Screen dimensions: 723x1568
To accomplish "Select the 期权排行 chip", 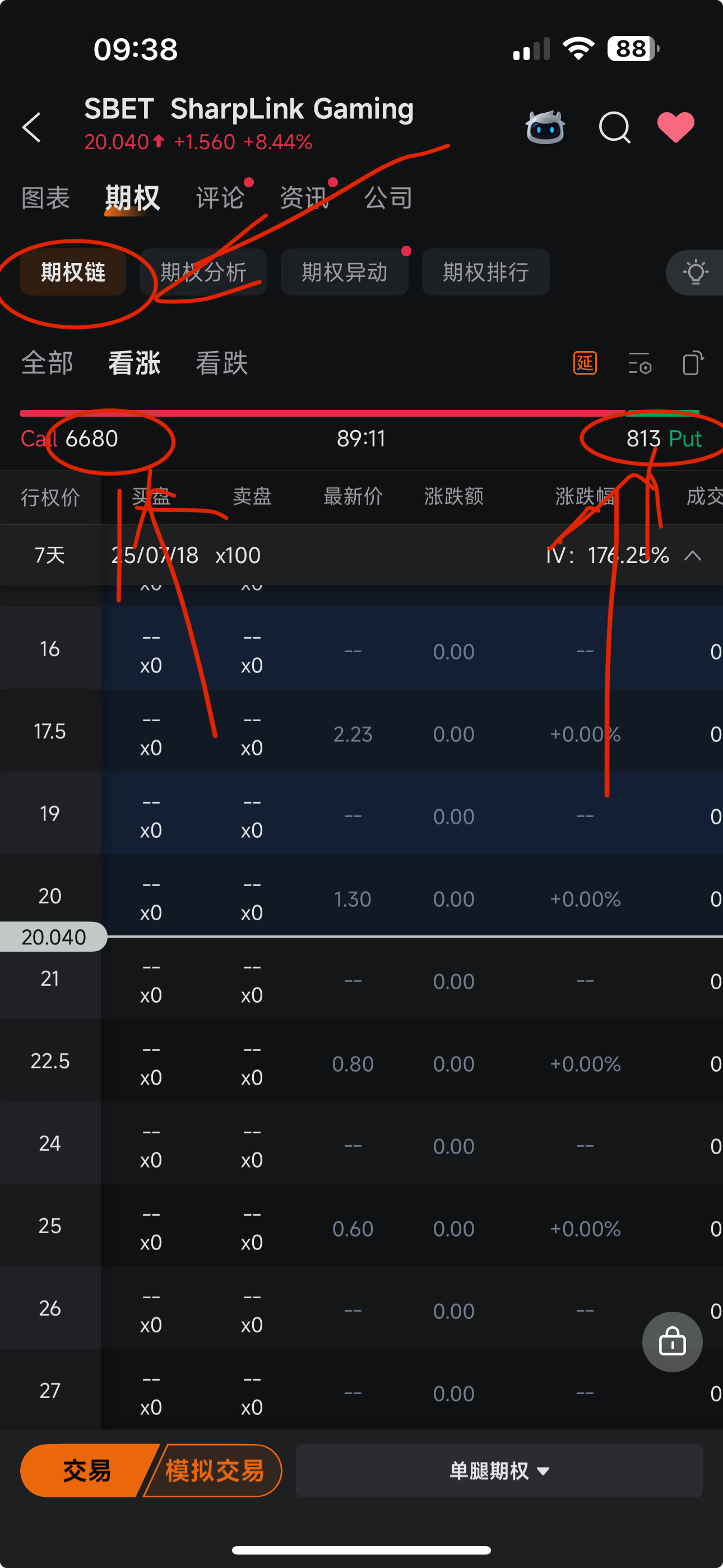I will [x=486, y=271].
